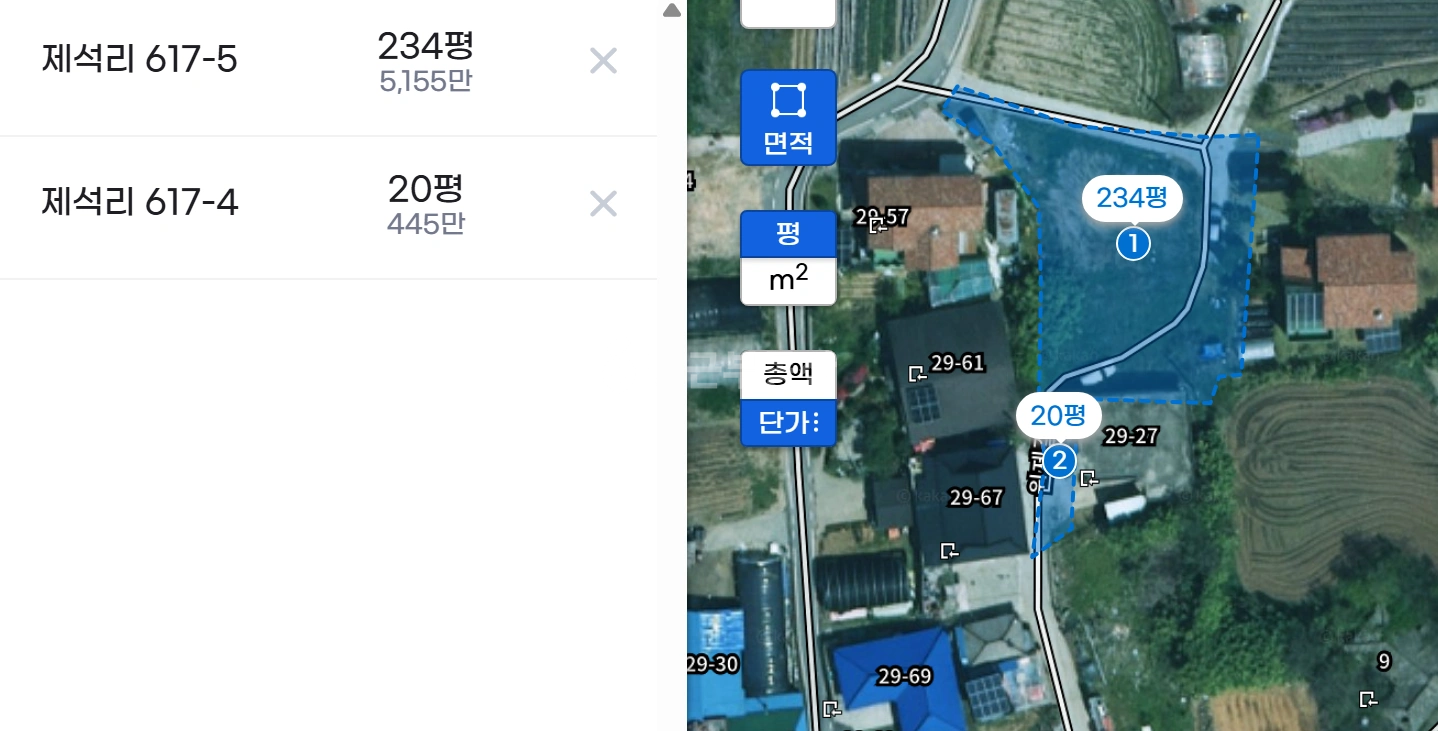Show prices as 총액
Screen dimensions: 1438x731
point(788,375)
